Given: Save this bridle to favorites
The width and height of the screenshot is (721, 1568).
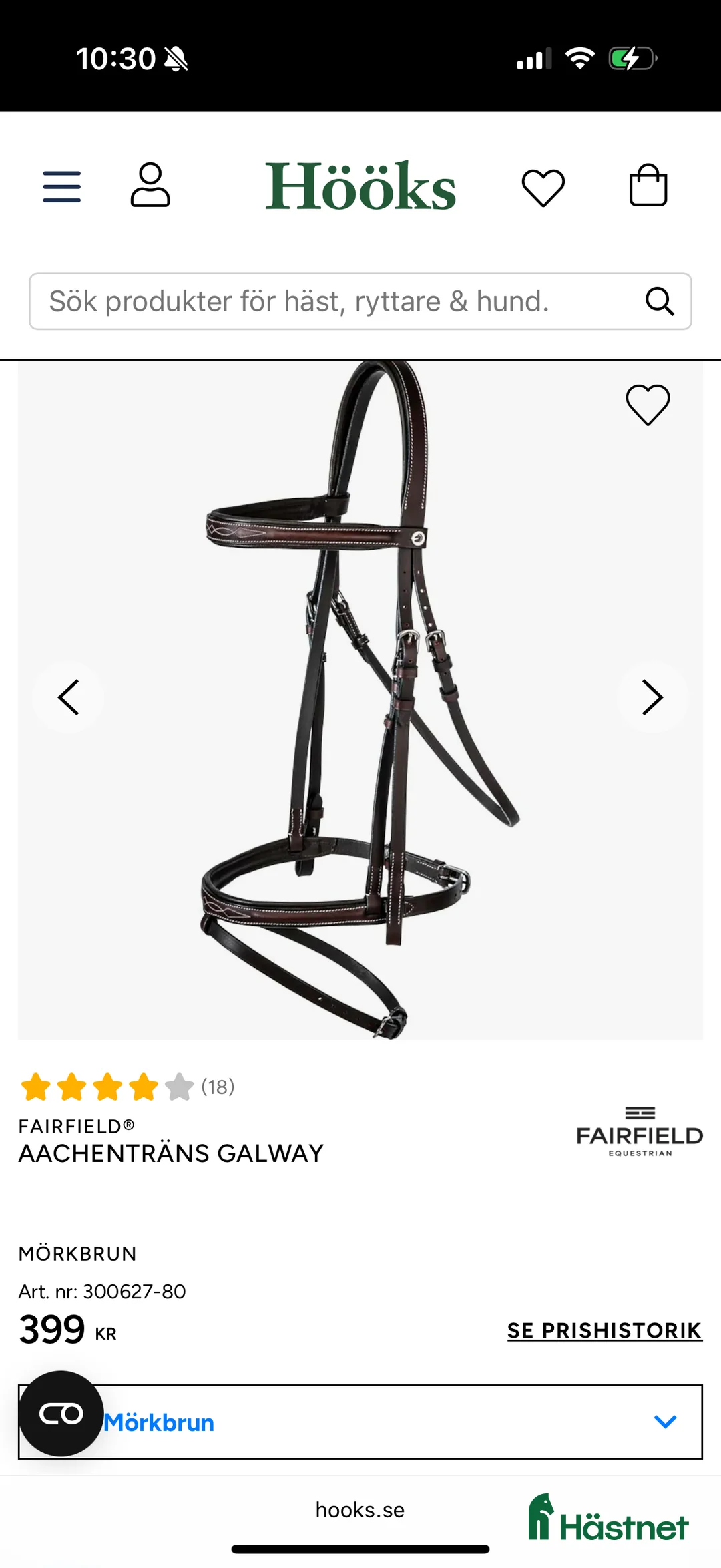Looking at the screenshot, I should coord(648,405).
